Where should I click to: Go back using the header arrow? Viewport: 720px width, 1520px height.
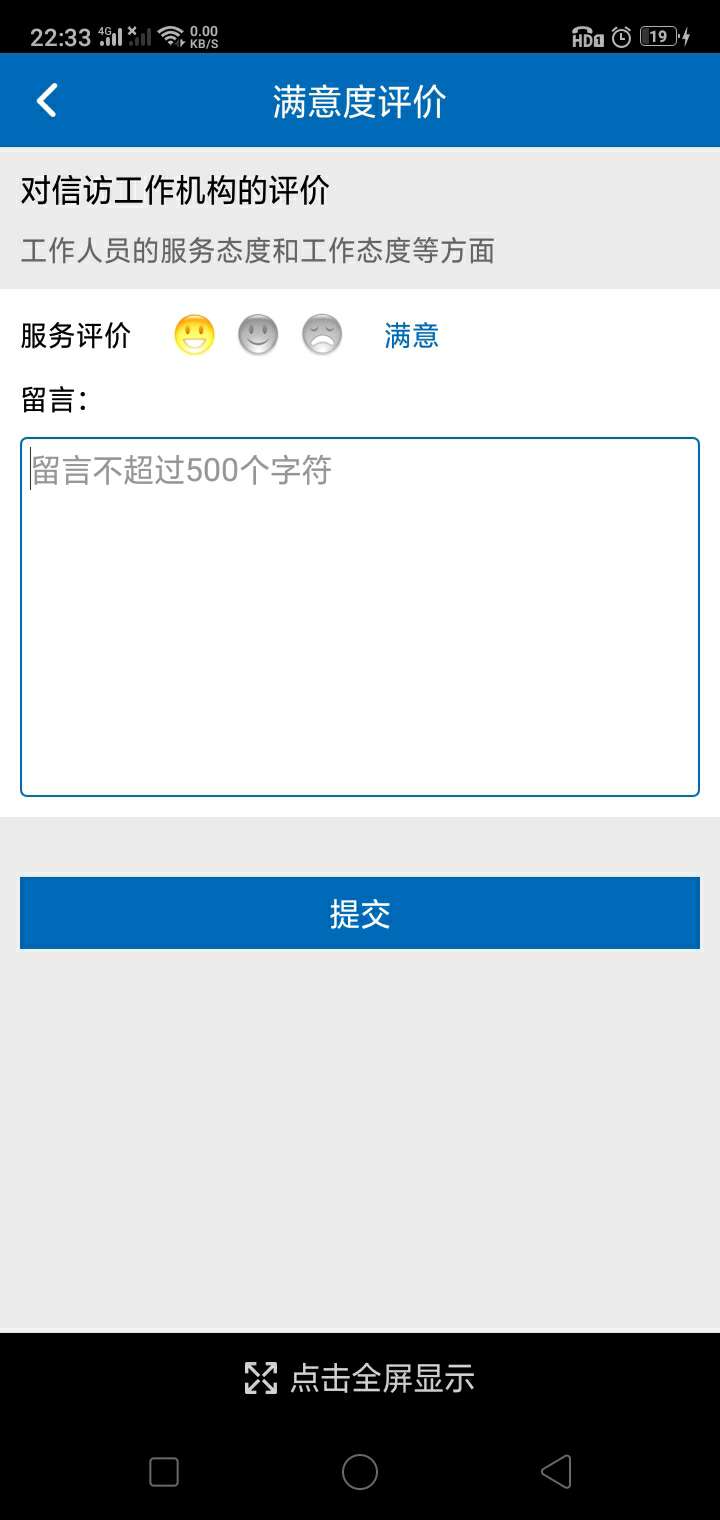[x=46, y=101]
